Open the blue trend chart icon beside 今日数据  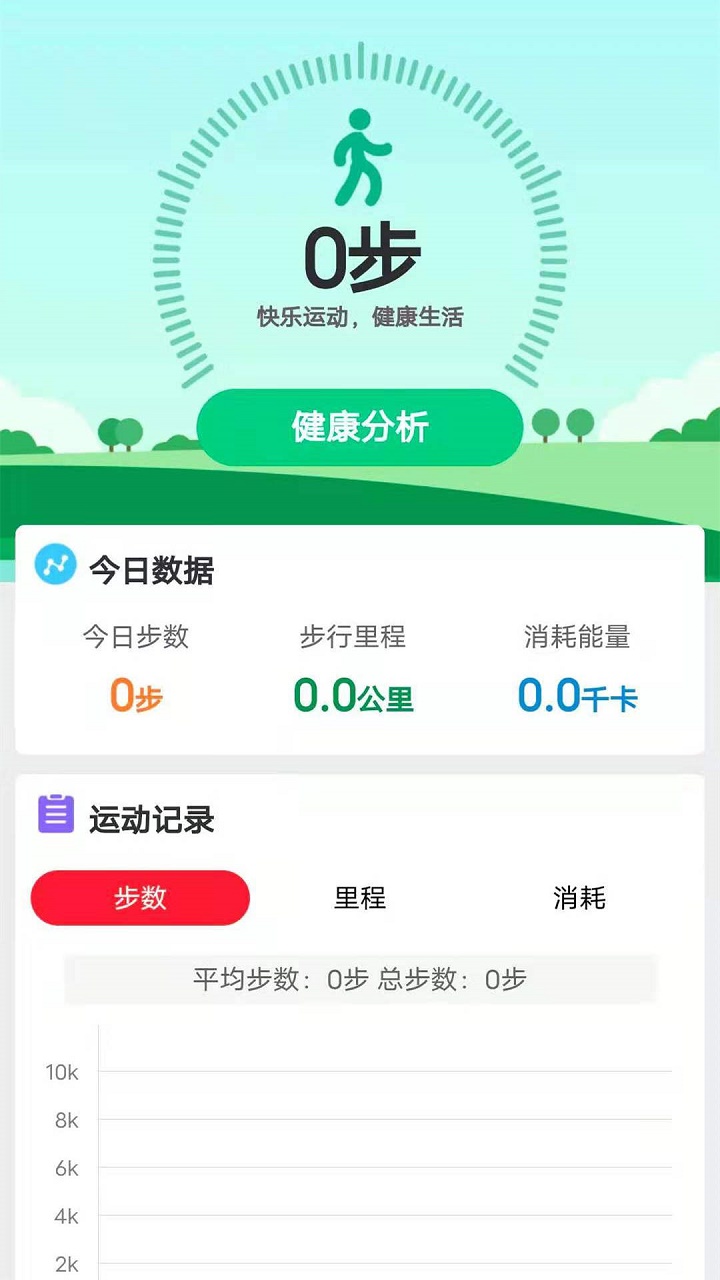click(x=55, y=565)
